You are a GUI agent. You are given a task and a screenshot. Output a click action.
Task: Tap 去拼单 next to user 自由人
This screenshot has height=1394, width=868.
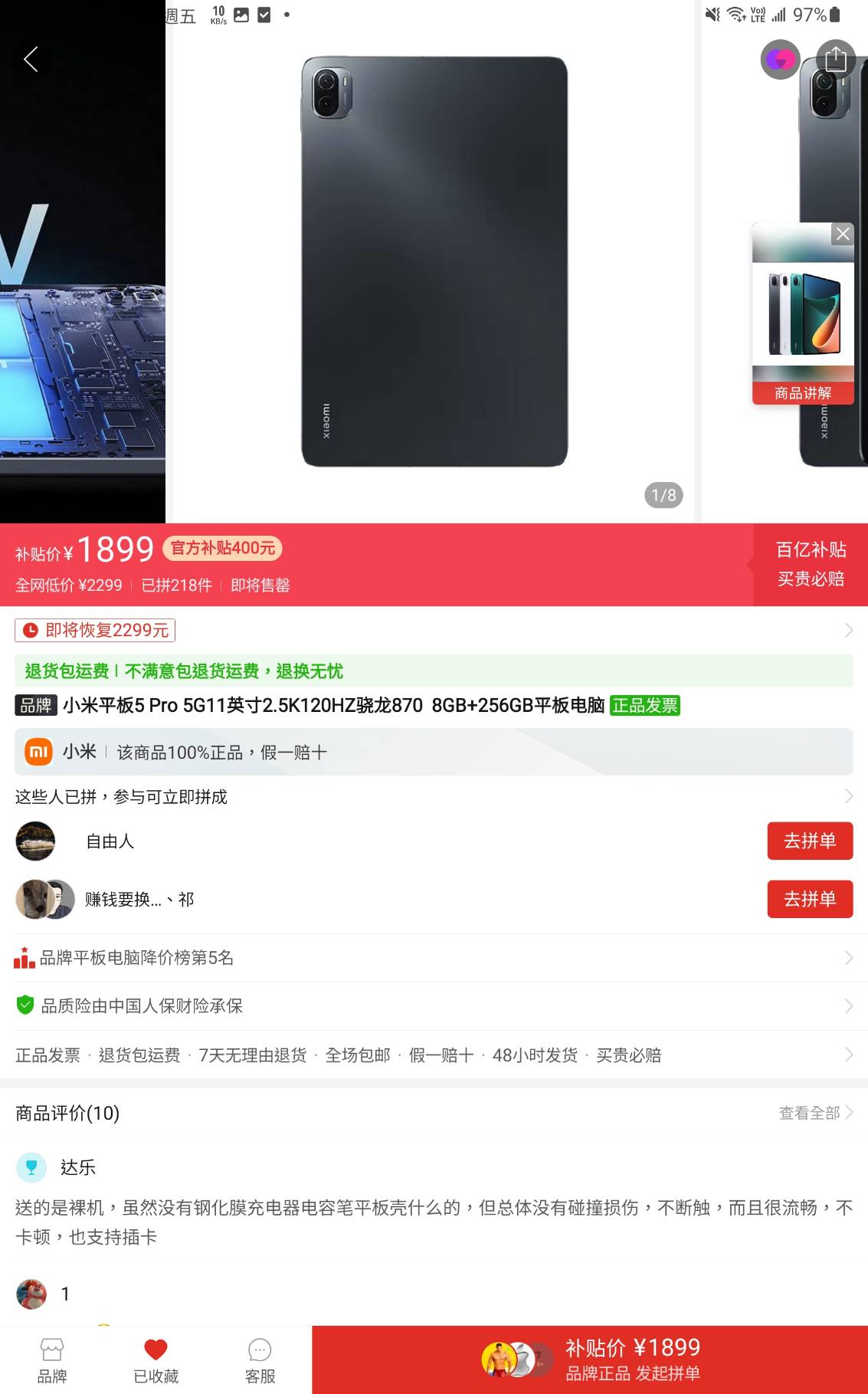pyautogui.click(x=810, y=841)
